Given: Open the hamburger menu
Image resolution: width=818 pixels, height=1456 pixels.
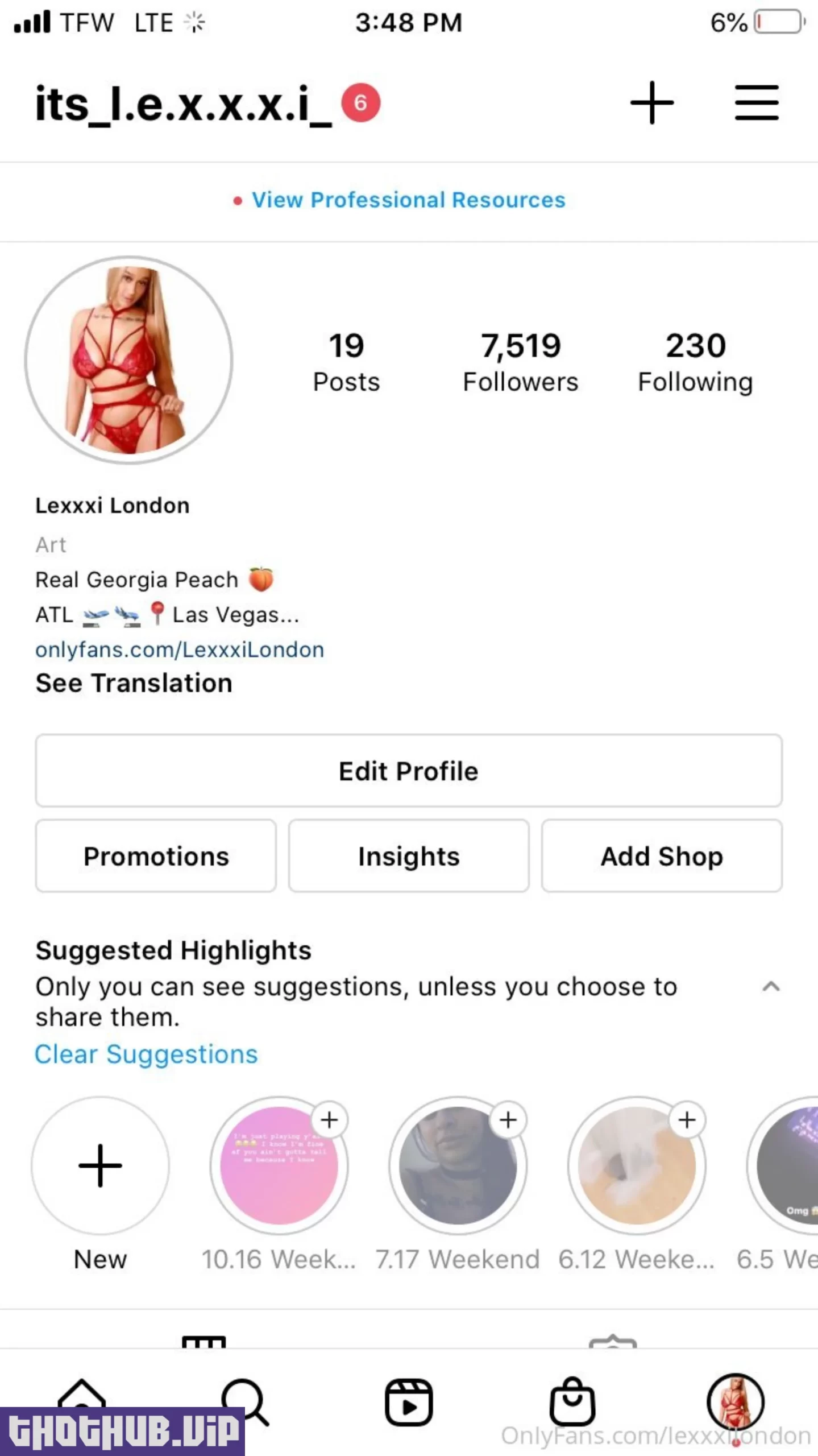Looking at the screenshot, I should (756, 103).
